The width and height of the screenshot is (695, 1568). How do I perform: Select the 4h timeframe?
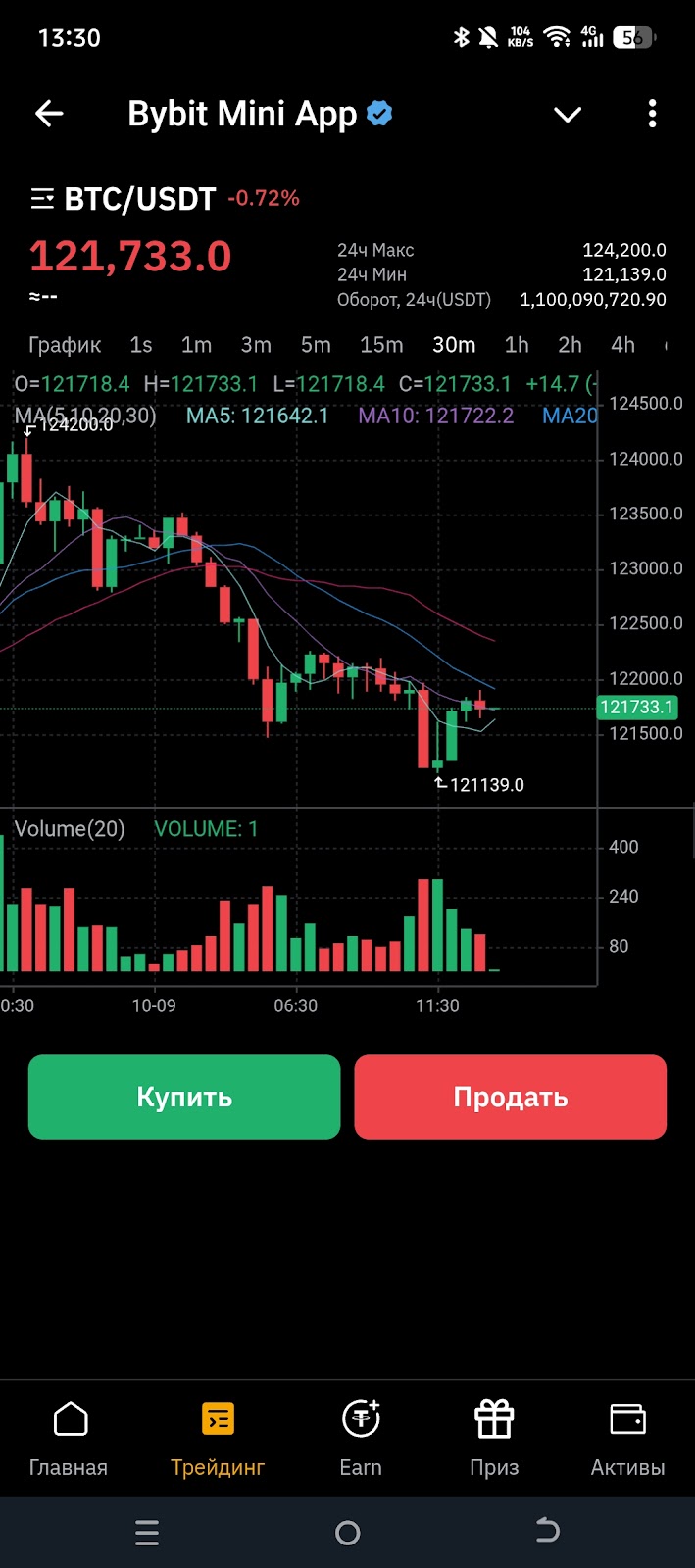point(622,345)
